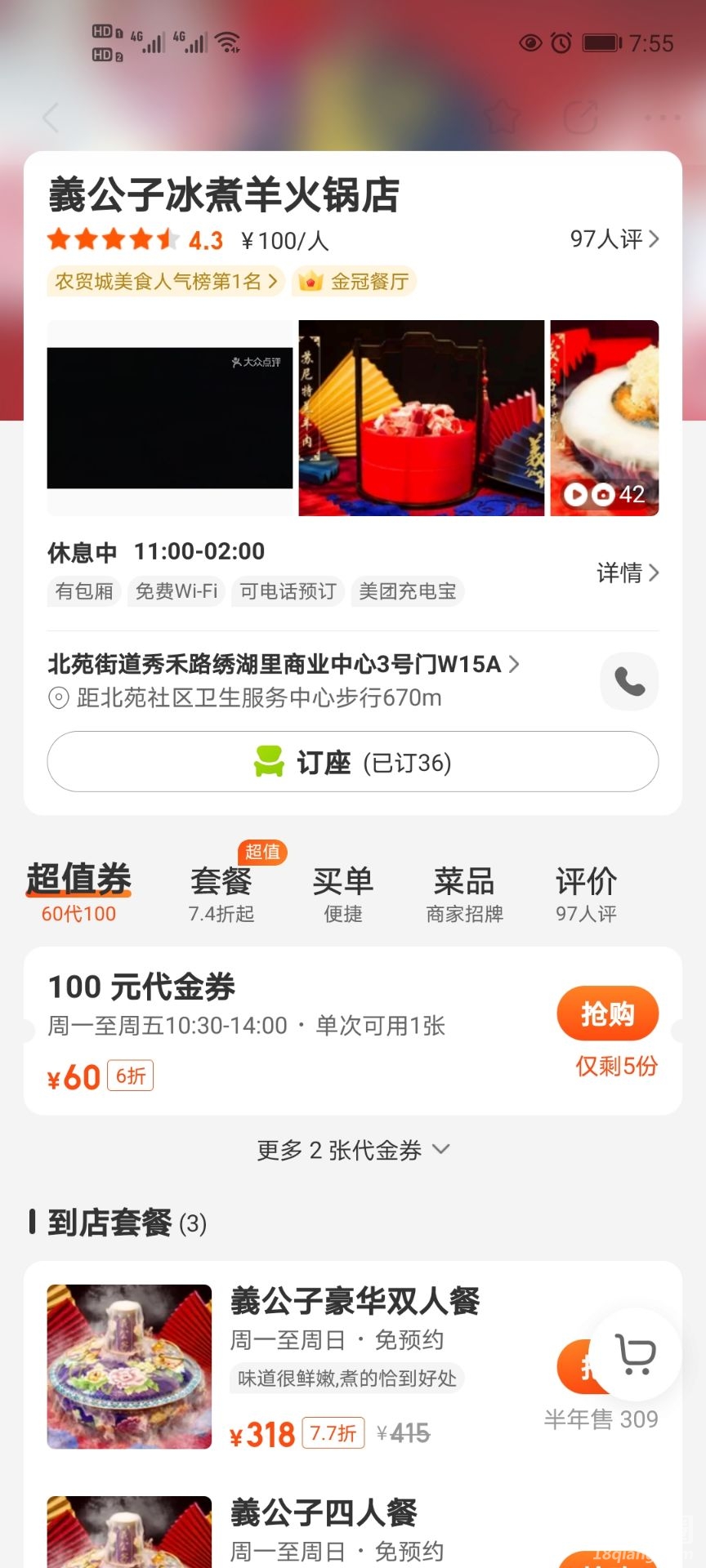Share this restaurant page
706x1568 pixels.
pos(580,118)
